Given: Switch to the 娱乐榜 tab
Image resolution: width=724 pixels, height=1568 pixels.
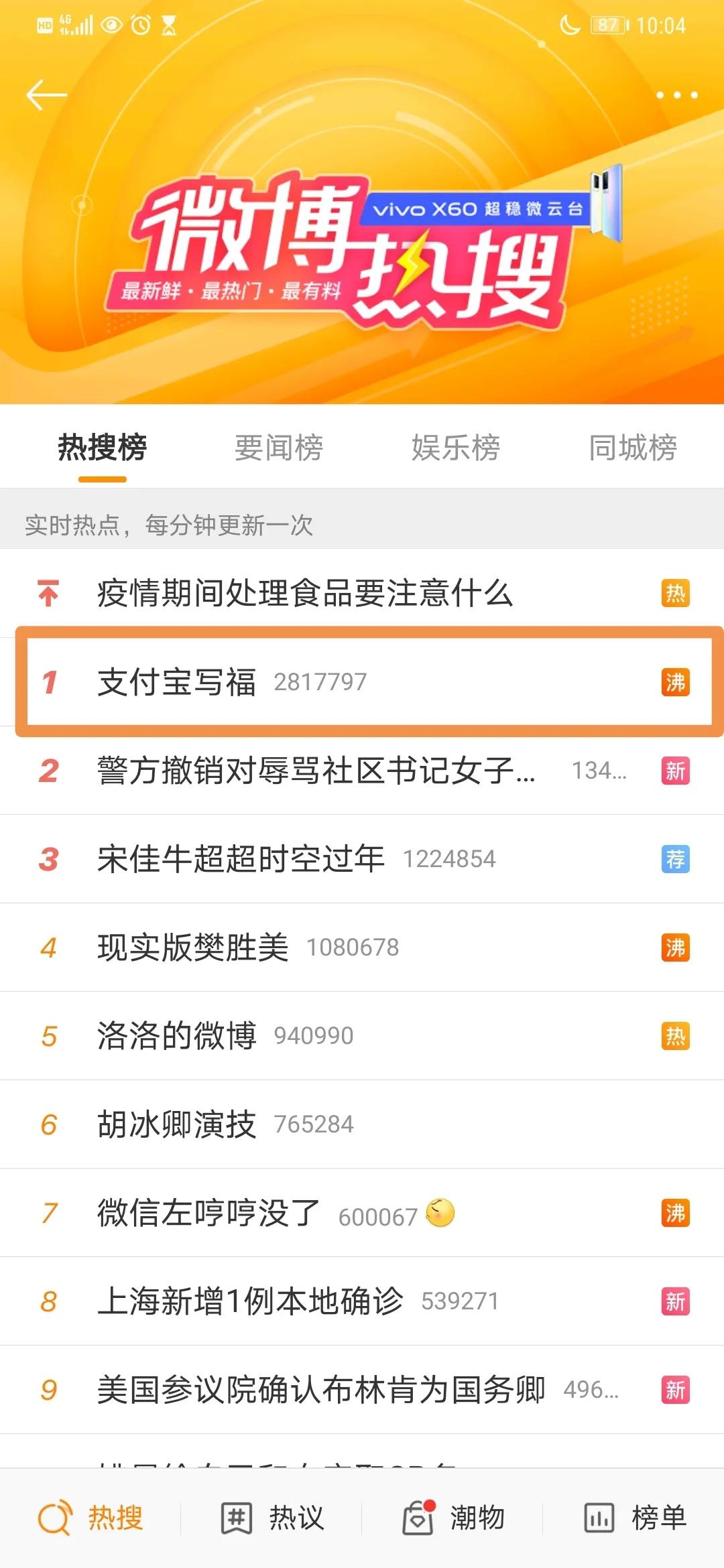Looking at the screenshot, I should click(x=455, y=448).
